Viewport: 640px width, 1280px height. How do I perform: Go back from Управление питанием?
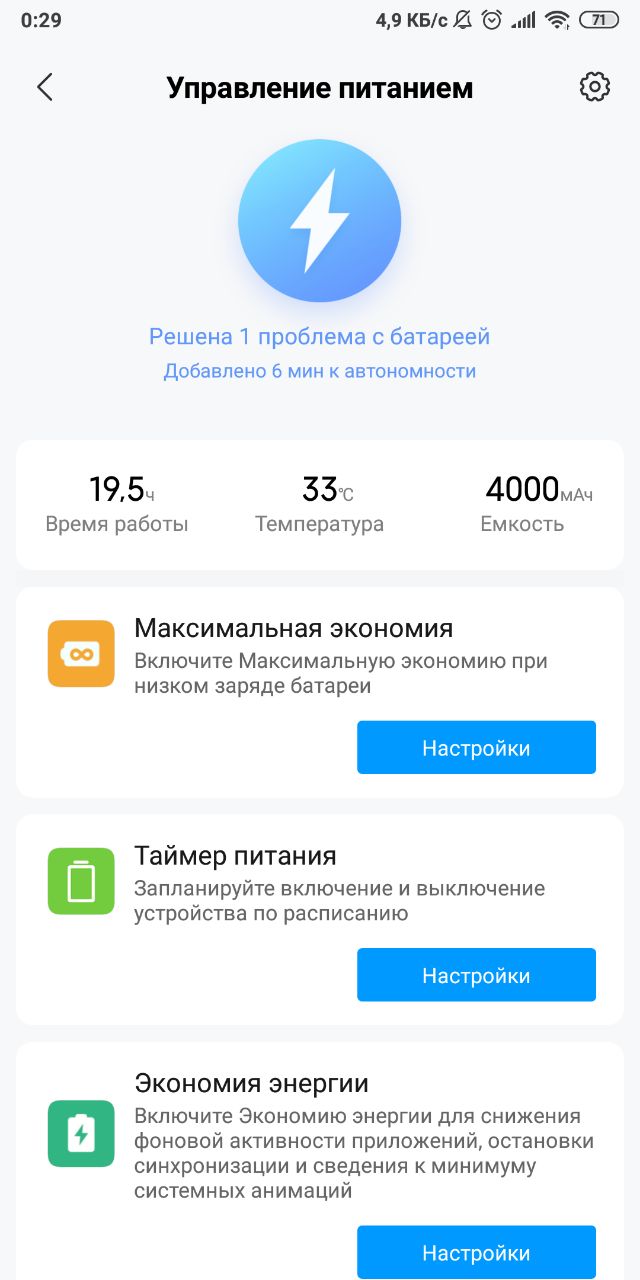pyautogui.click(x=45, y=87)
